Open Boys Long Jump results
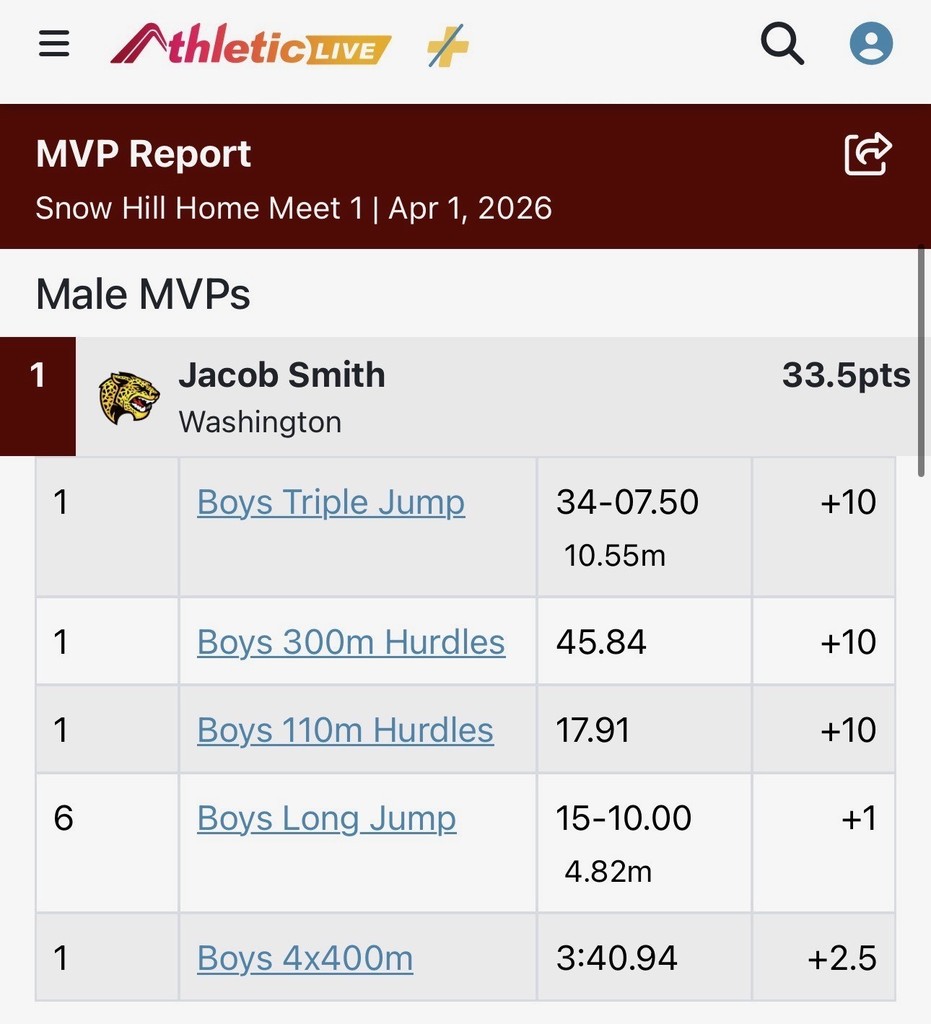This screenshot has height=1024, width=931. pos(326,818)
